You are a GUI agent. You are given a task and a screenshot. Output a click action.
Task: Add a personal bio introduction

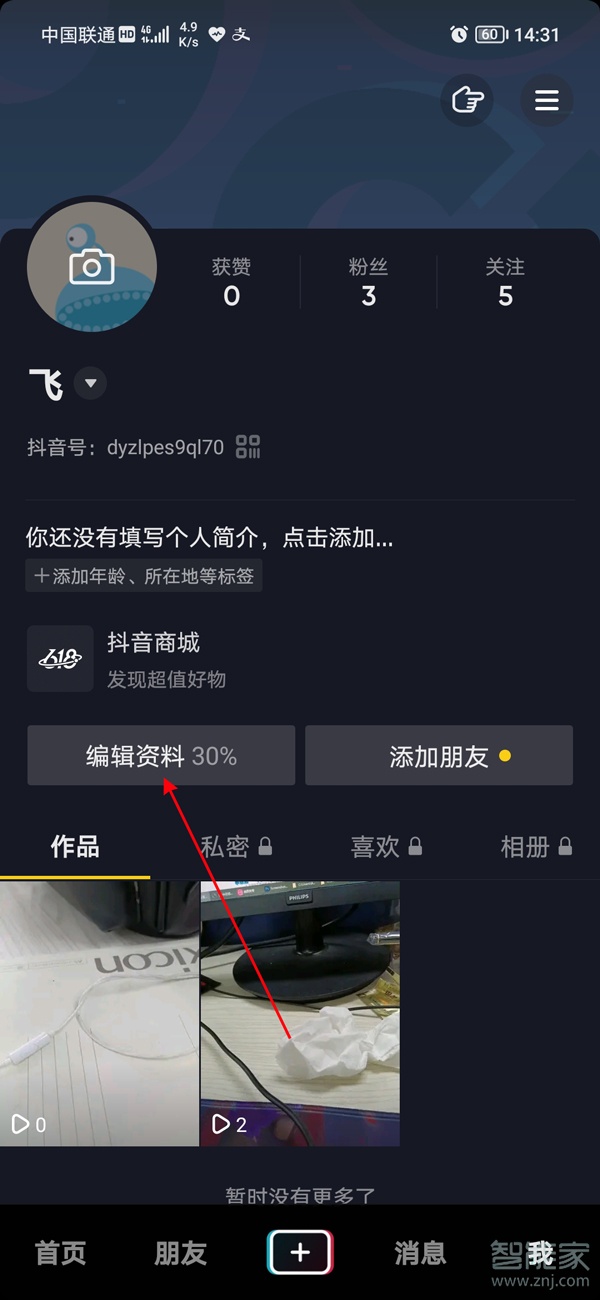[x=209, y=538]
